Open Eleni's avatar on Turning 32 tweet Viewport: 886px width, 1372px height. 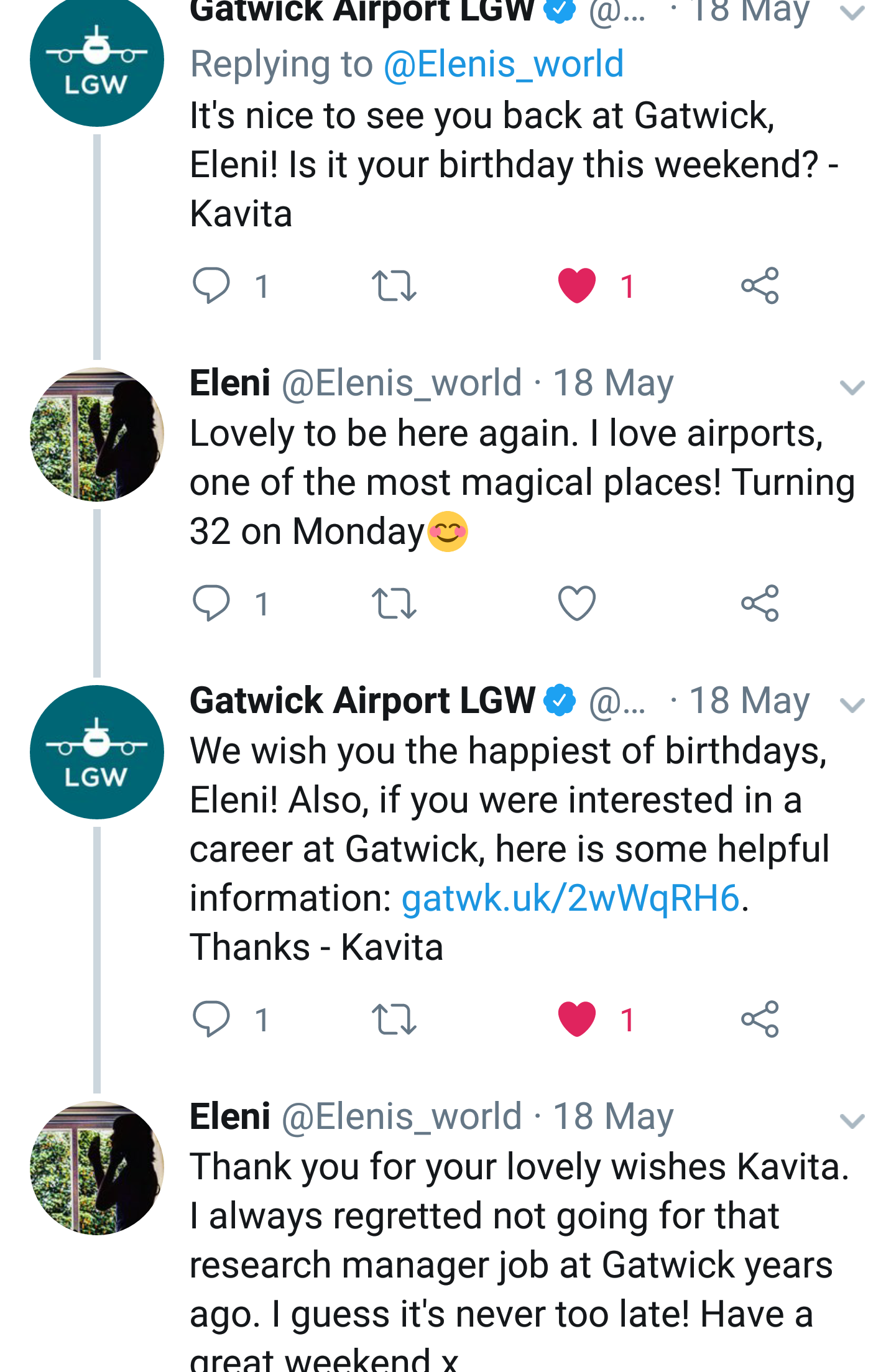coord(97,435)
